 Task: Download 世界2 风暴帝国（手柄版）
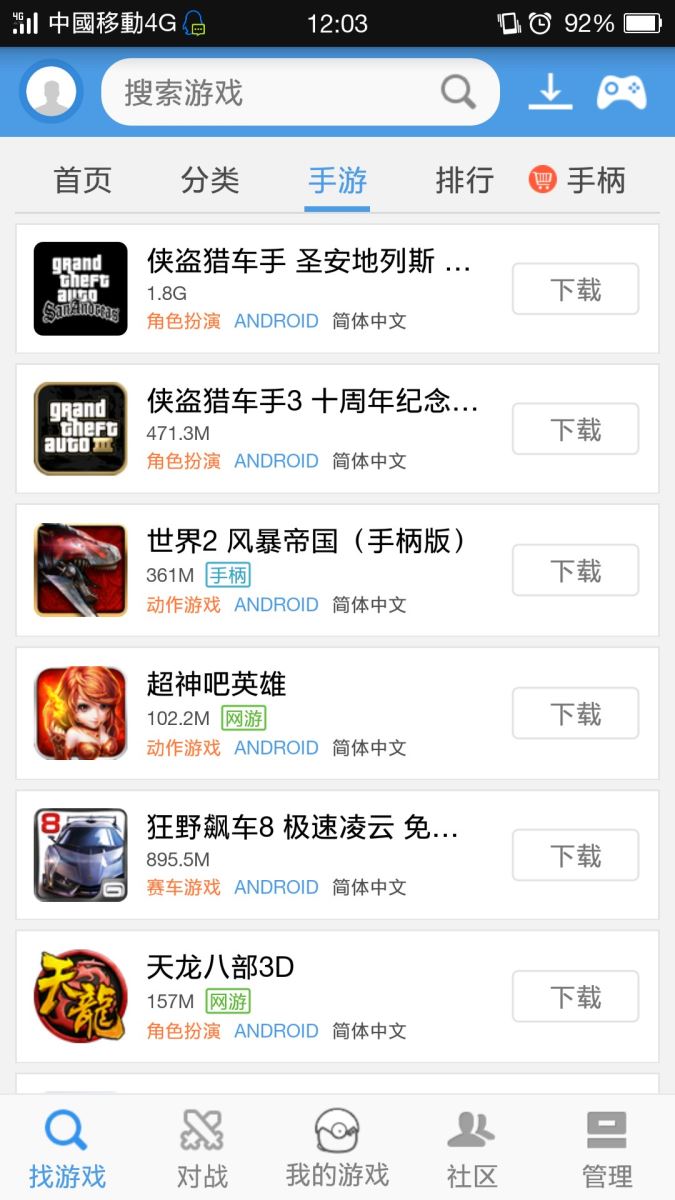pyautogui.click(x=575, y=571)
